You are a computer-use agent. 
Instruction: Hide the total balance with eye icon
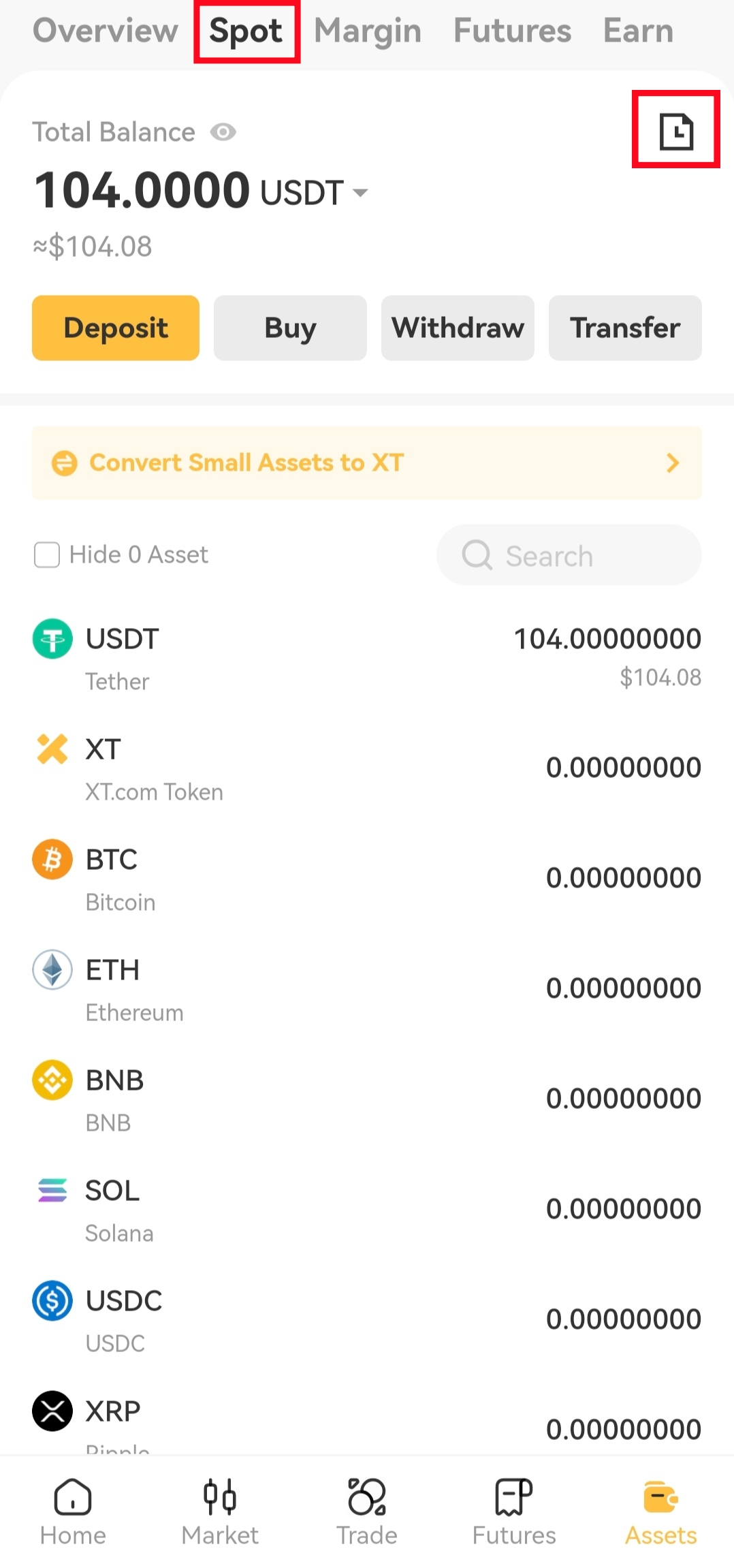(223, 131)
